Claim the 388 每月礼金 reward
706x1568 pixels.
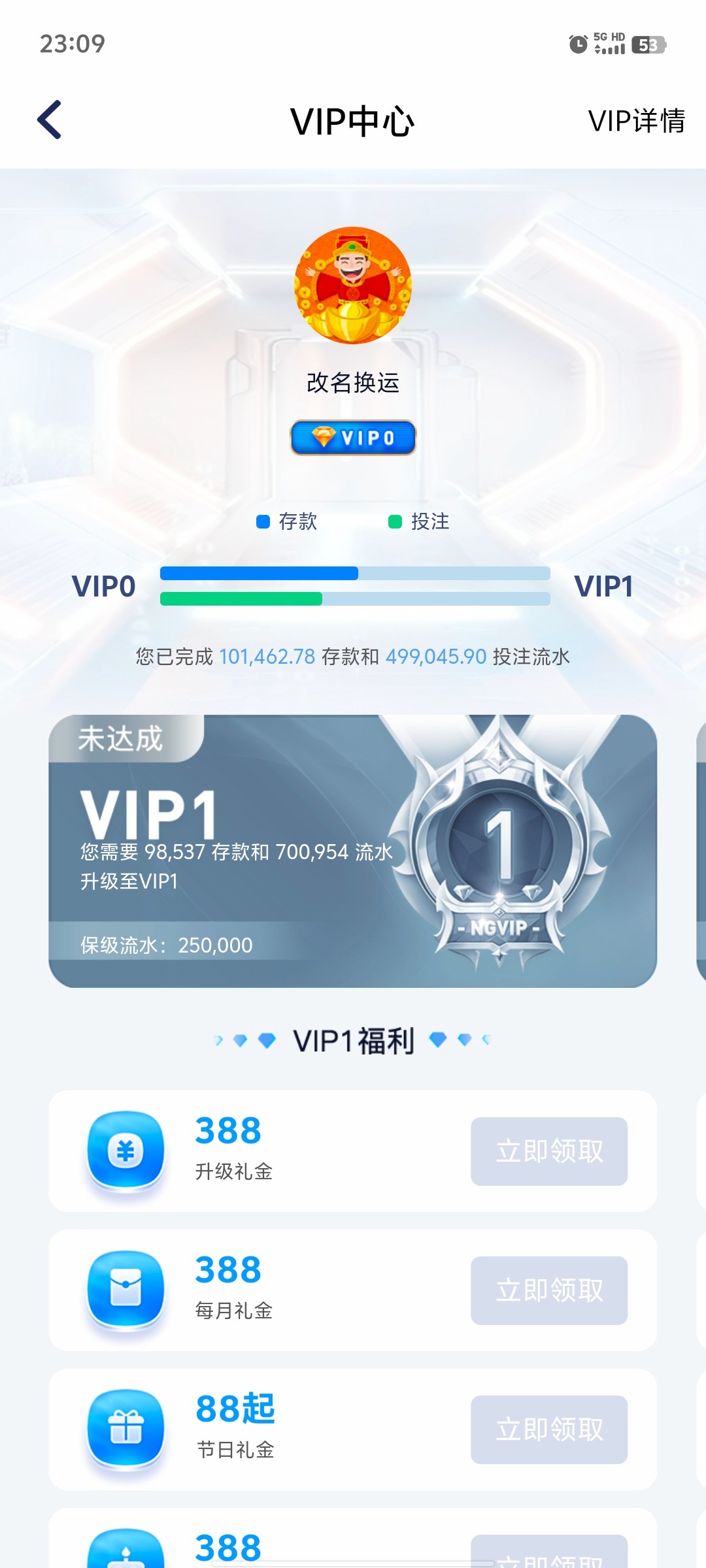[x=548, y=1290]
